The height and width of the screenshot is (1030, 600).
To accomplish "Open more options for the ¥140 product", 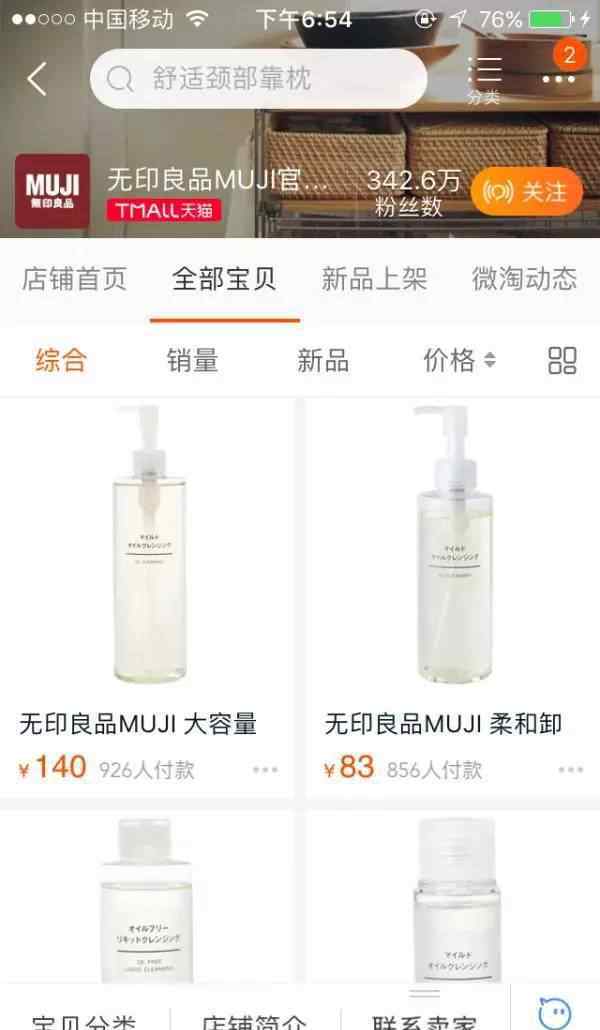I will [265, 769].
